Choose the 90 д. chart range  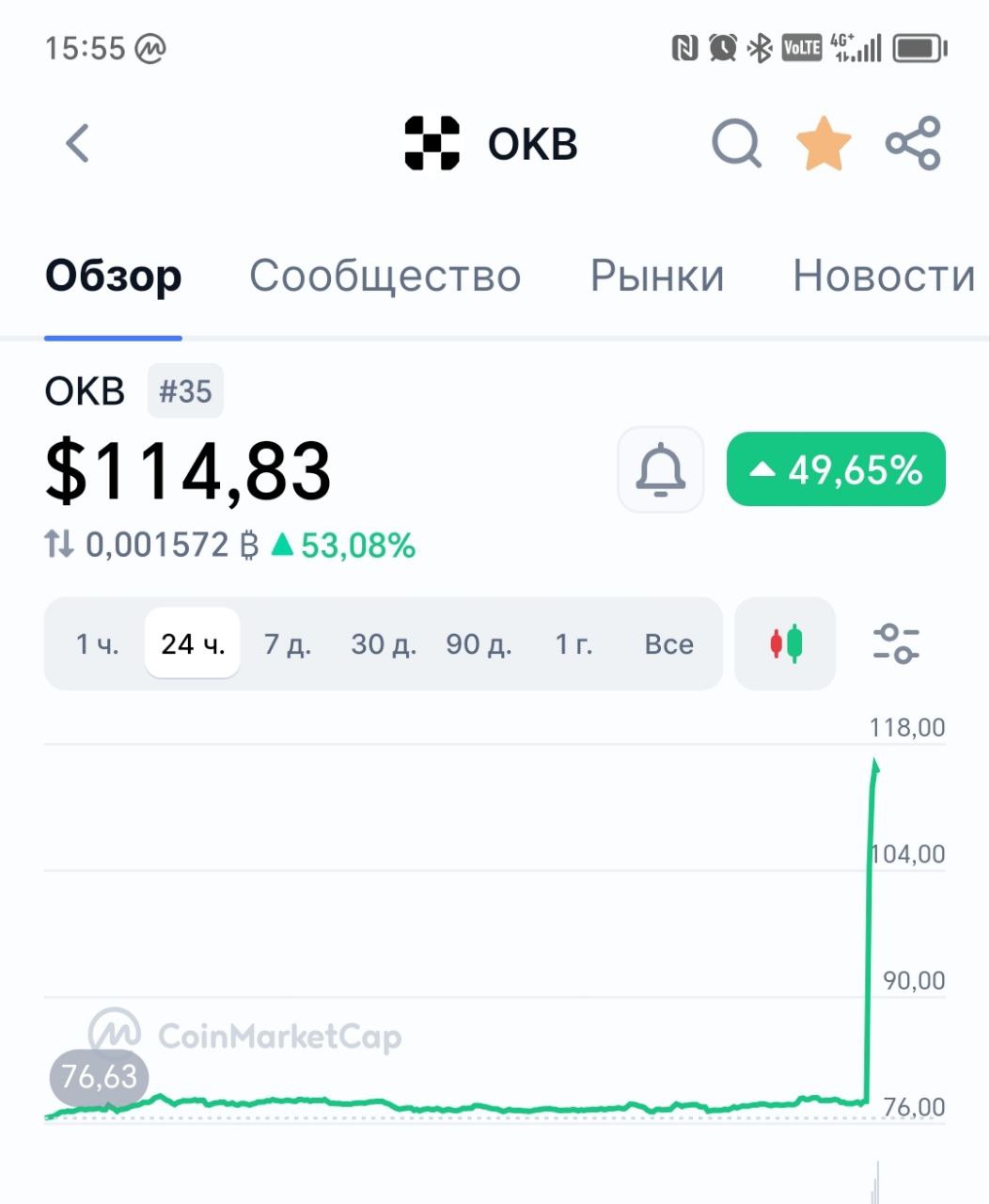pyautogui.click(x=479, y=644)
